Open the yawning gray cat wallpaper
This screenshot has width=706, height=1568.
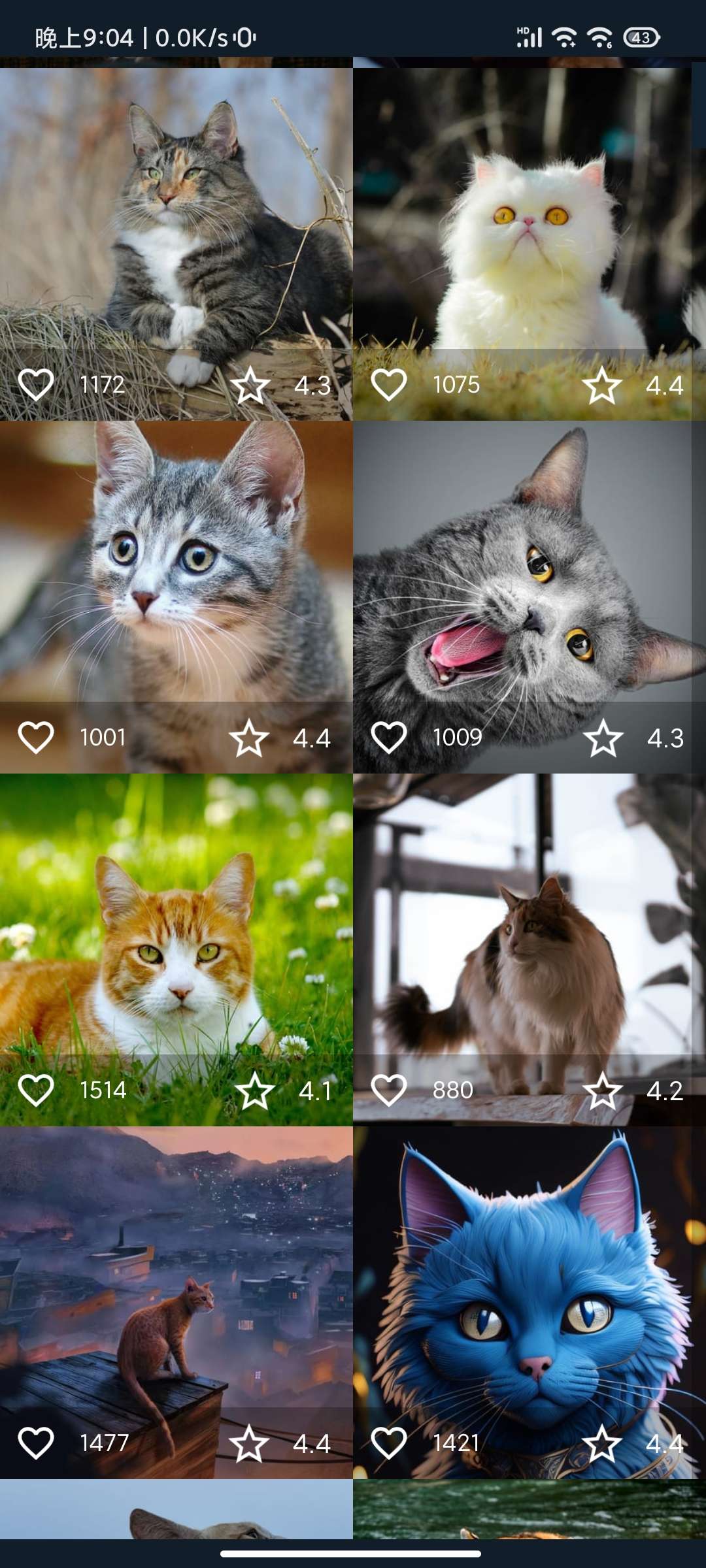529,562
